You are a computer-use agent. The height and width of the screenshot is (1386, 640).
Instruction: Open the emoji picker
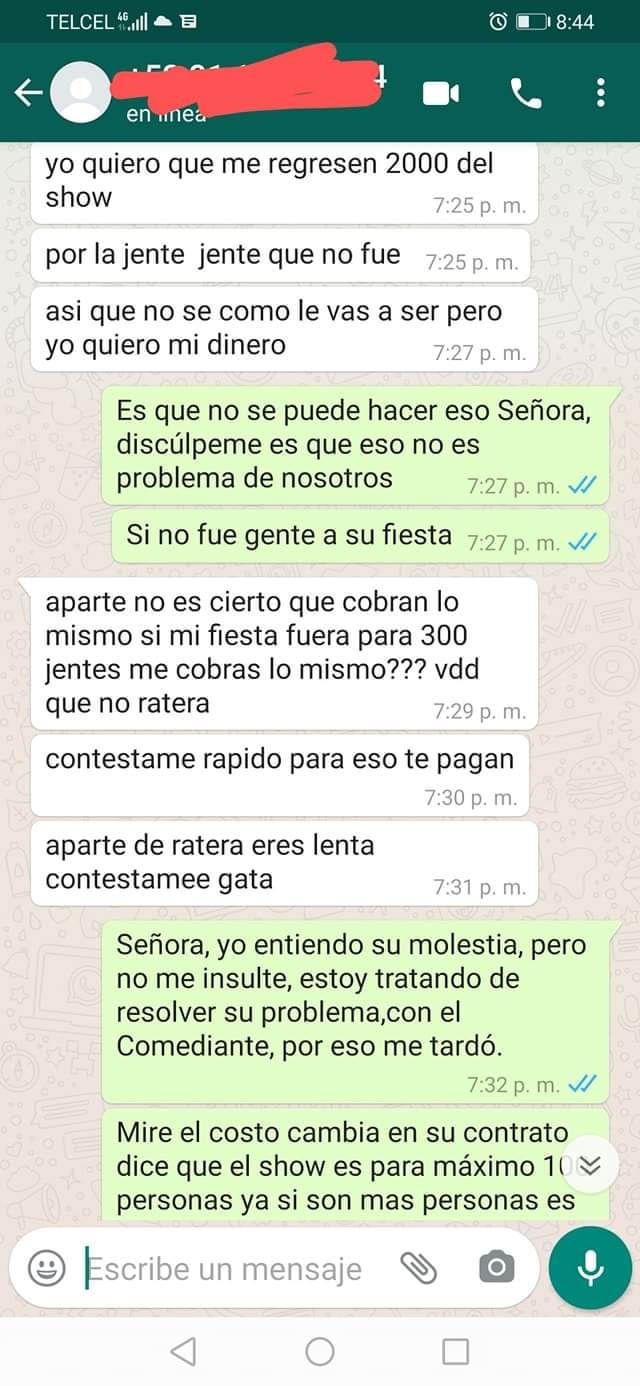tap(46, 1269)
